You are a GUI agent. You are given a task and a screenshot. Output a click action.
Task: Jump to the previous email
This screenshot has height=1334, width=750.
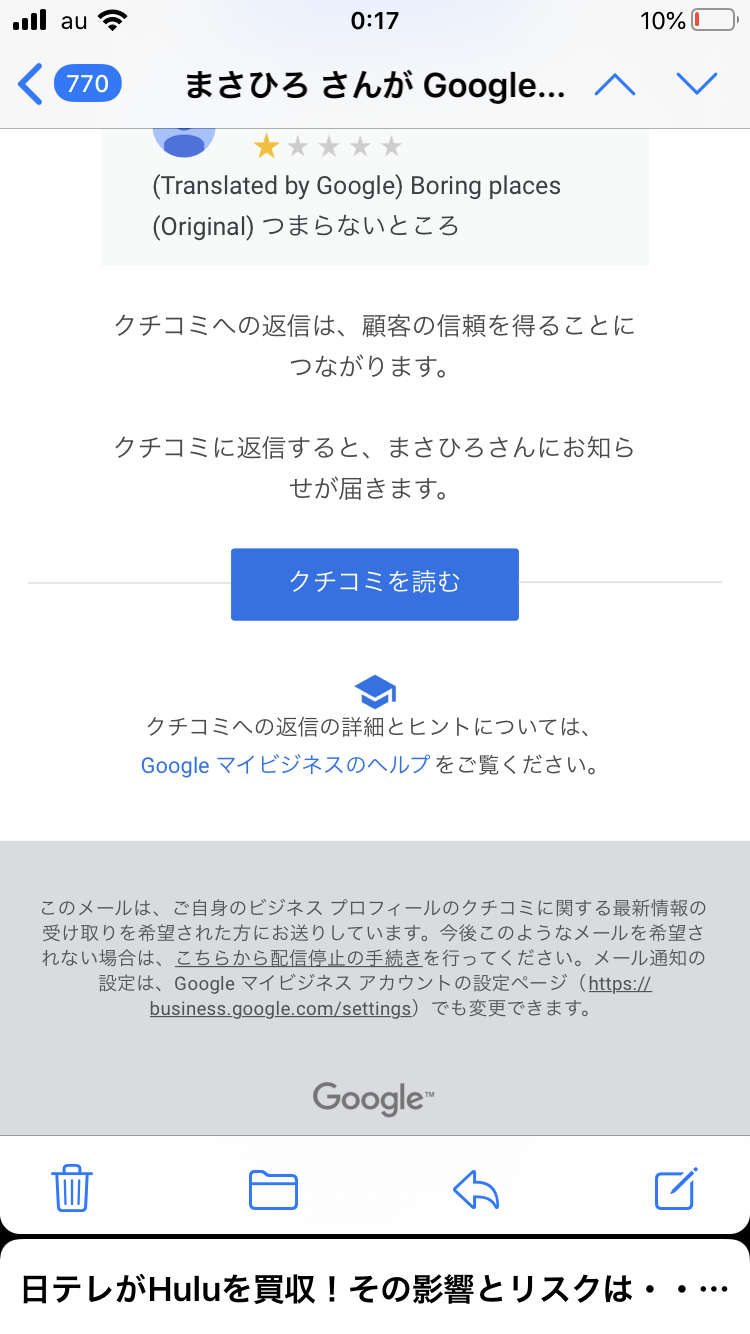(x=615, y=85)
